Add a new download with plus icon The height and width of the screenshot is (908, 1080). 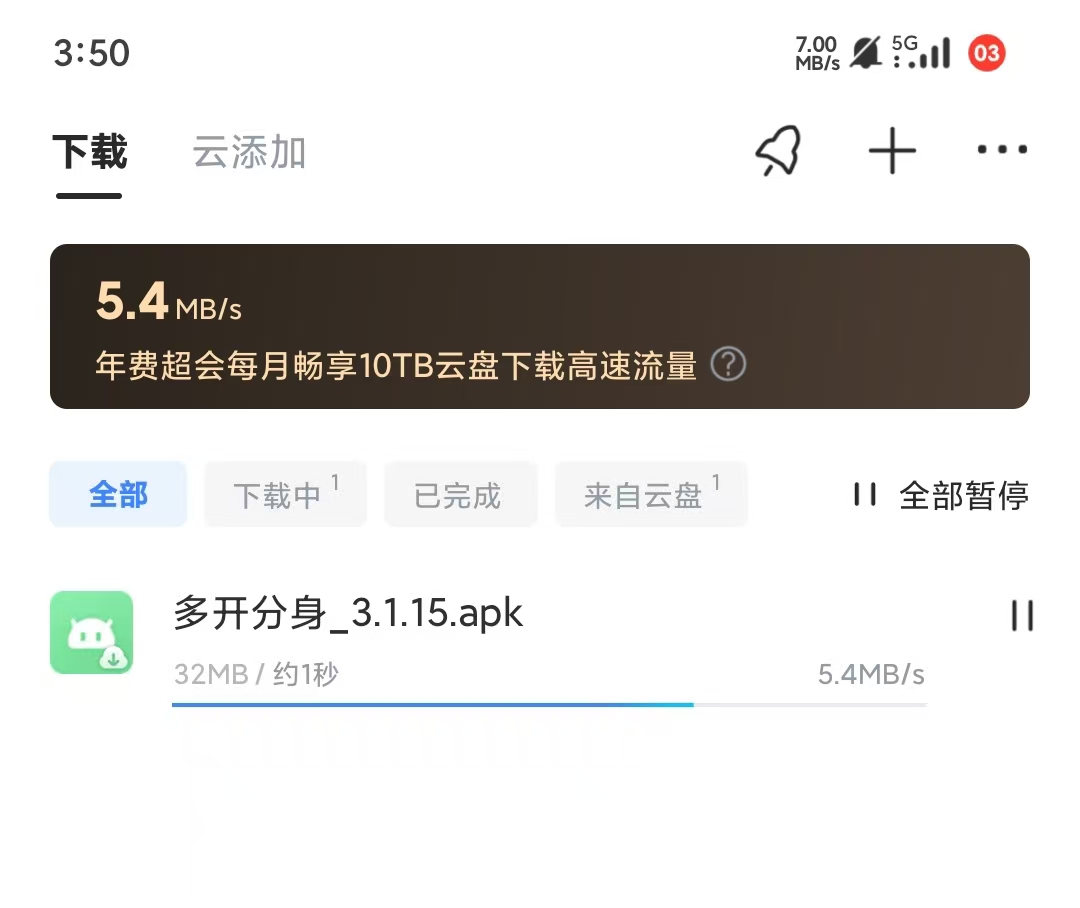(x=892, y=152)
